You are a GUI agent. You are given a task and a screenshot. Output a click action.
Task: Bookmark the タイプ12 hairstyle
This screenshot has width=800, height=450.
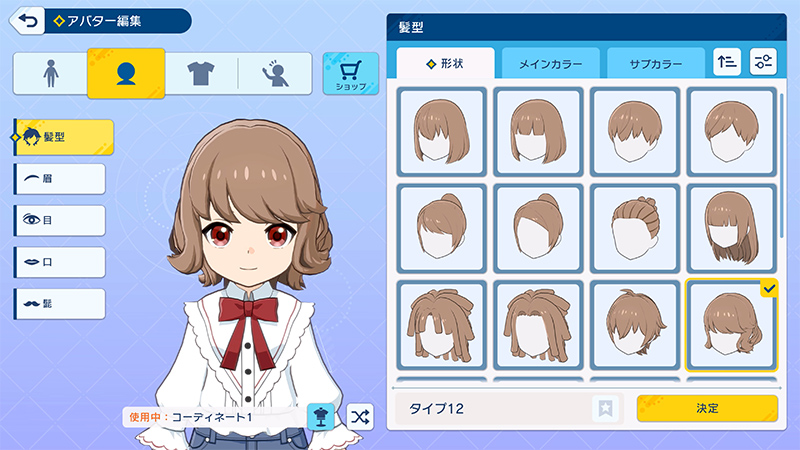[x=605, y=408]
